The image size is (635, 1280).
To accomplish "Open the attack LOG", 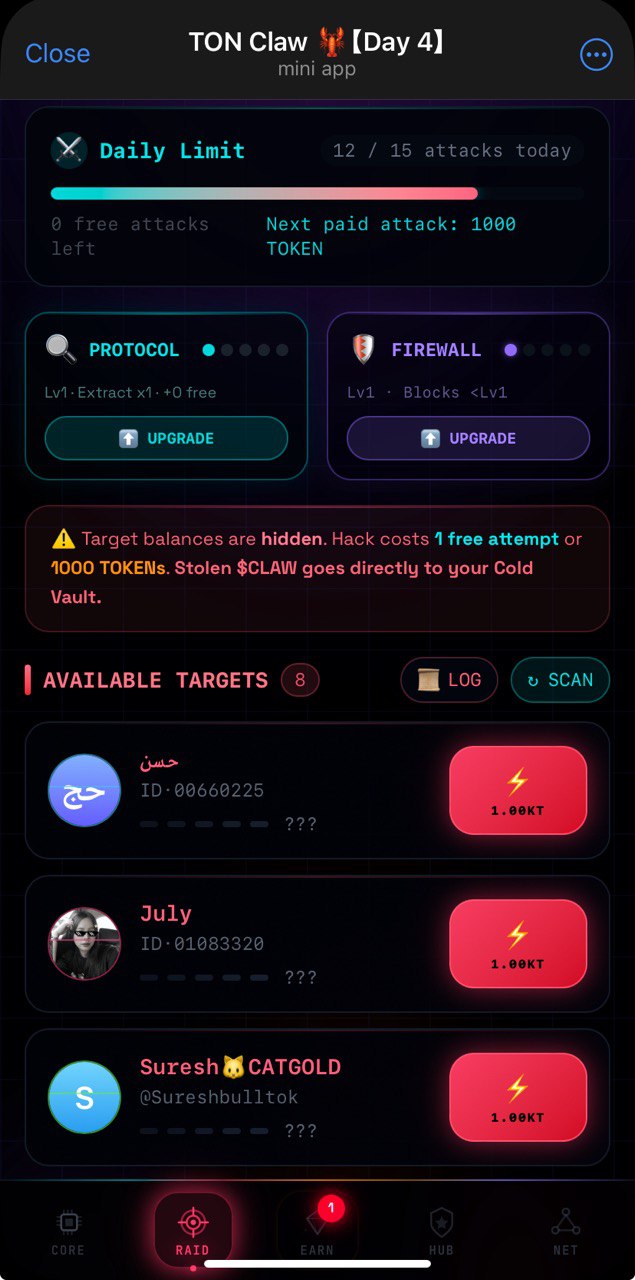I will point(449,680).
